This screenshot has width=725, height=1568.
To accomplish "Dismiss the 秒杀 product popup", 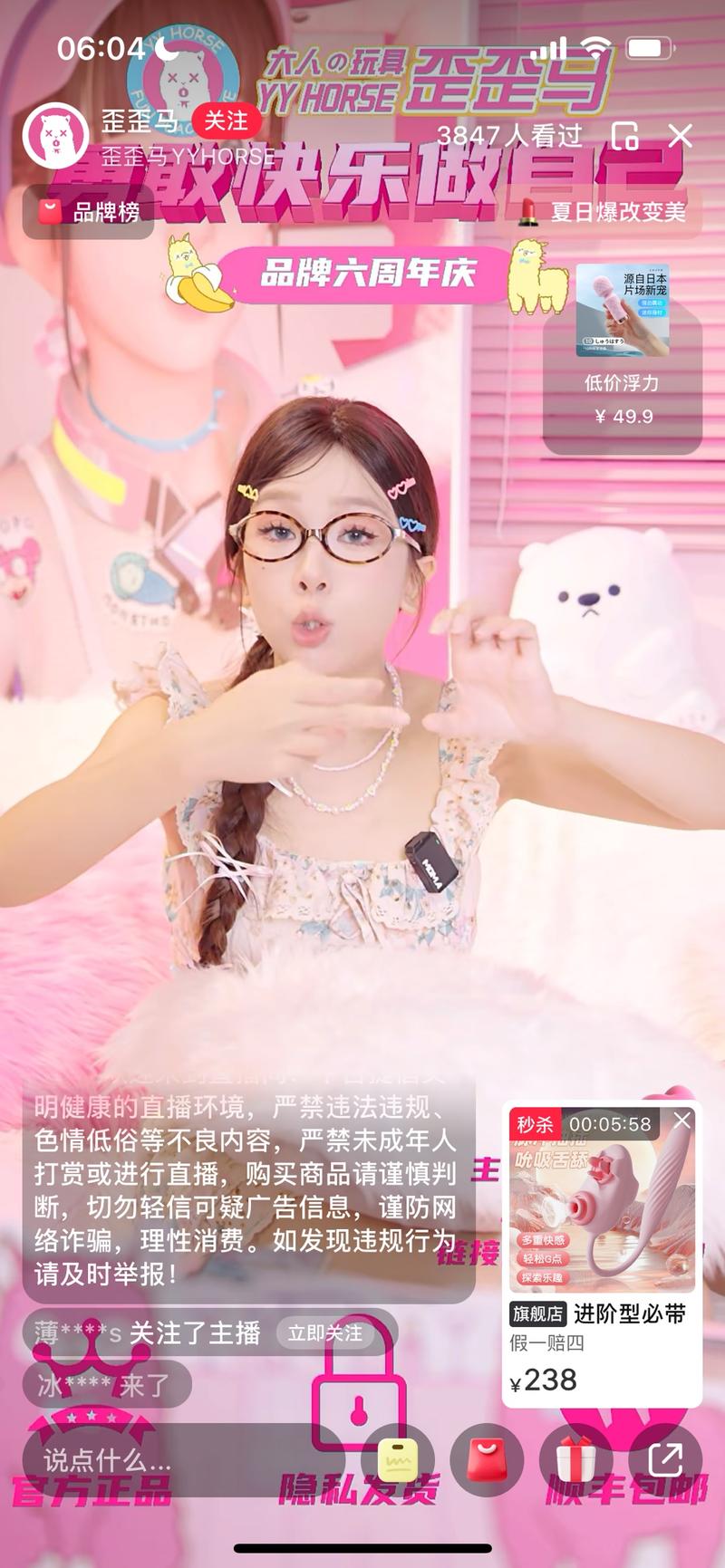I will (682, 1121).
